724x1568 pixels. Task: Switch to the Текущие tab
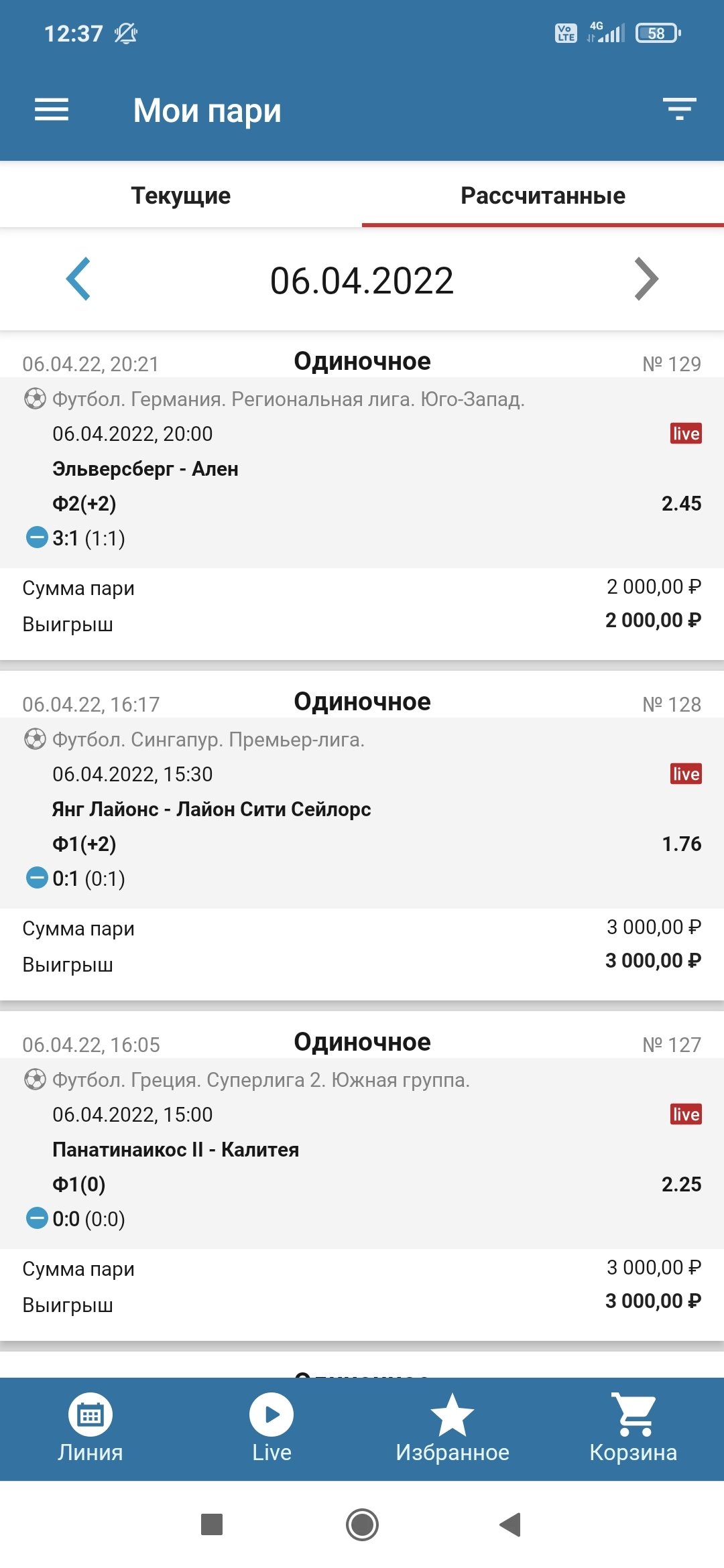[x=181, y=196]
